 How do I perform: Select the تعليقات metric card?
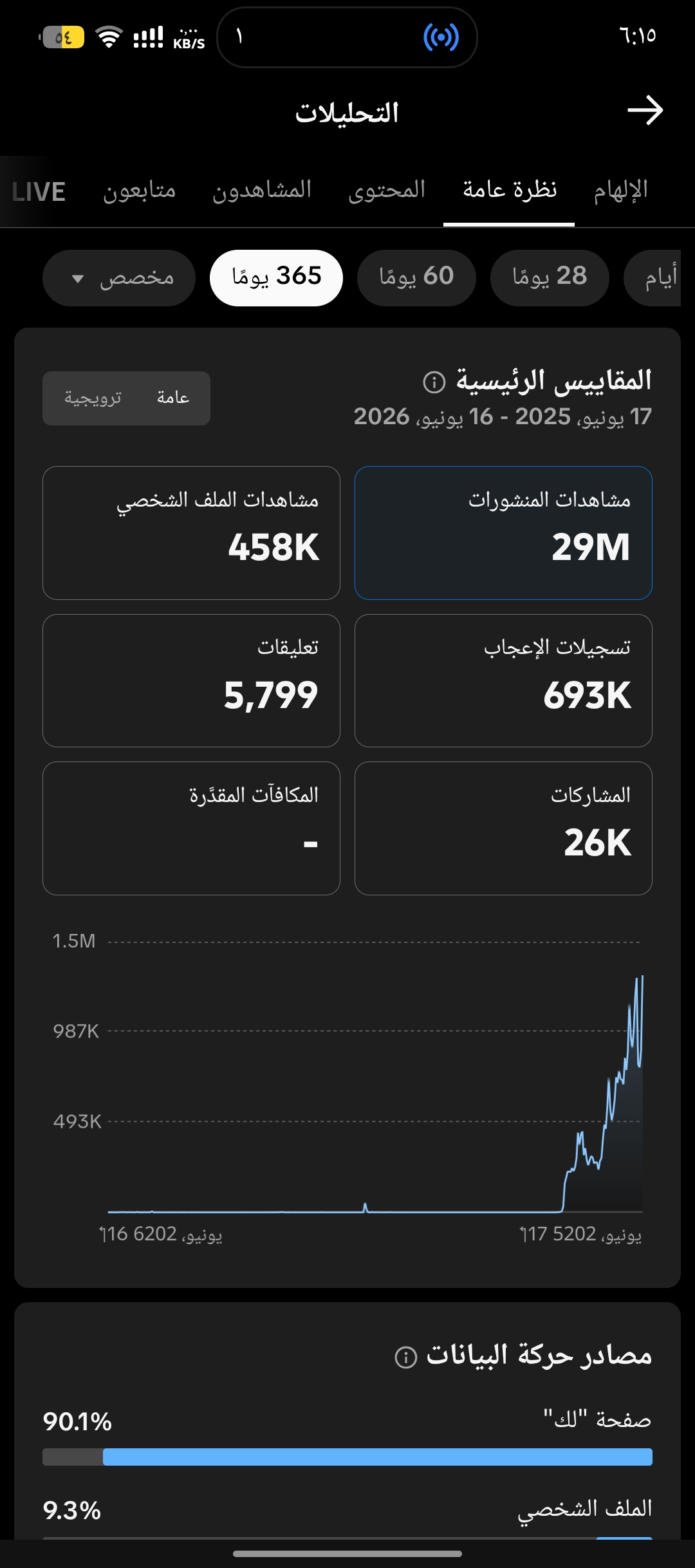(191, 681)
